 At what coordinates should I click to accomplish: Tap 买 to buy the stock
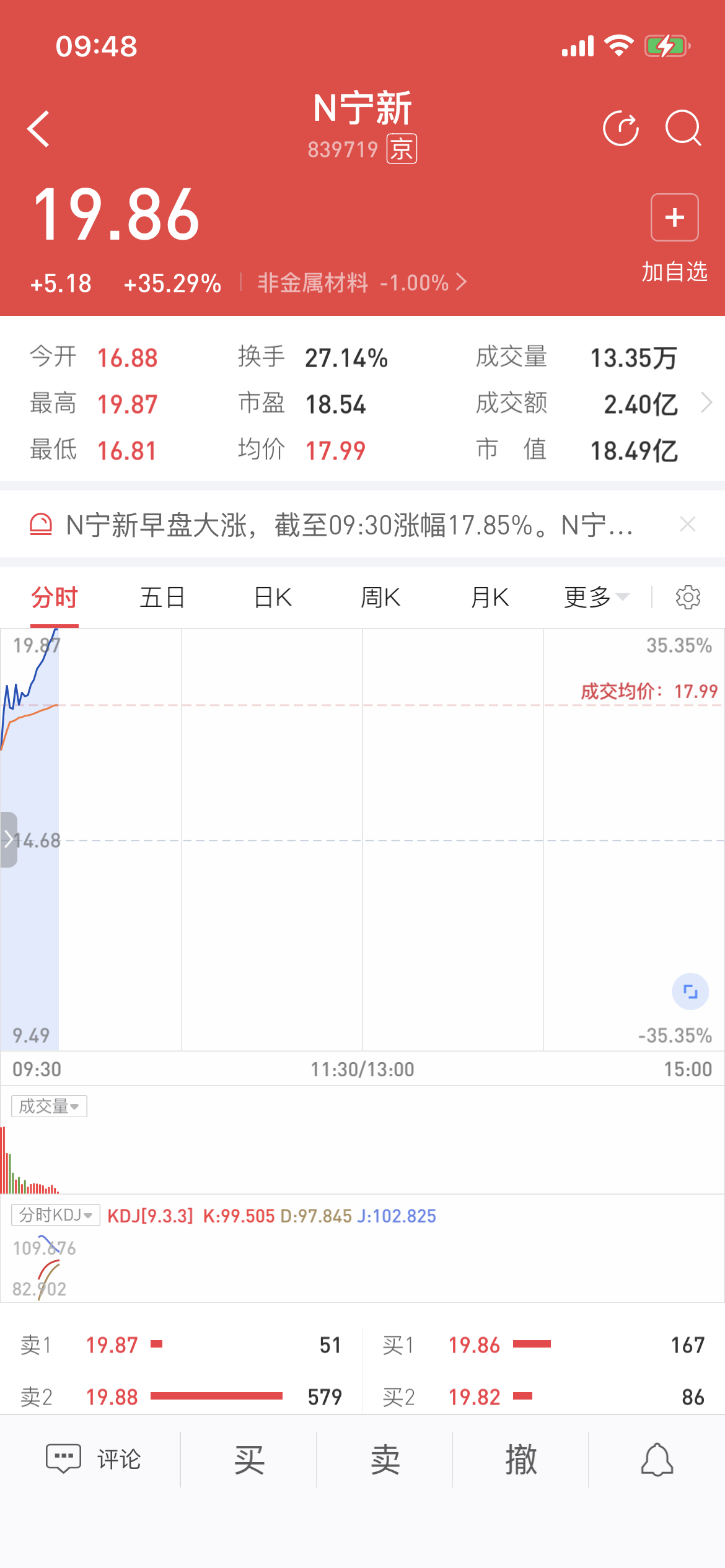click(249, 1459)
